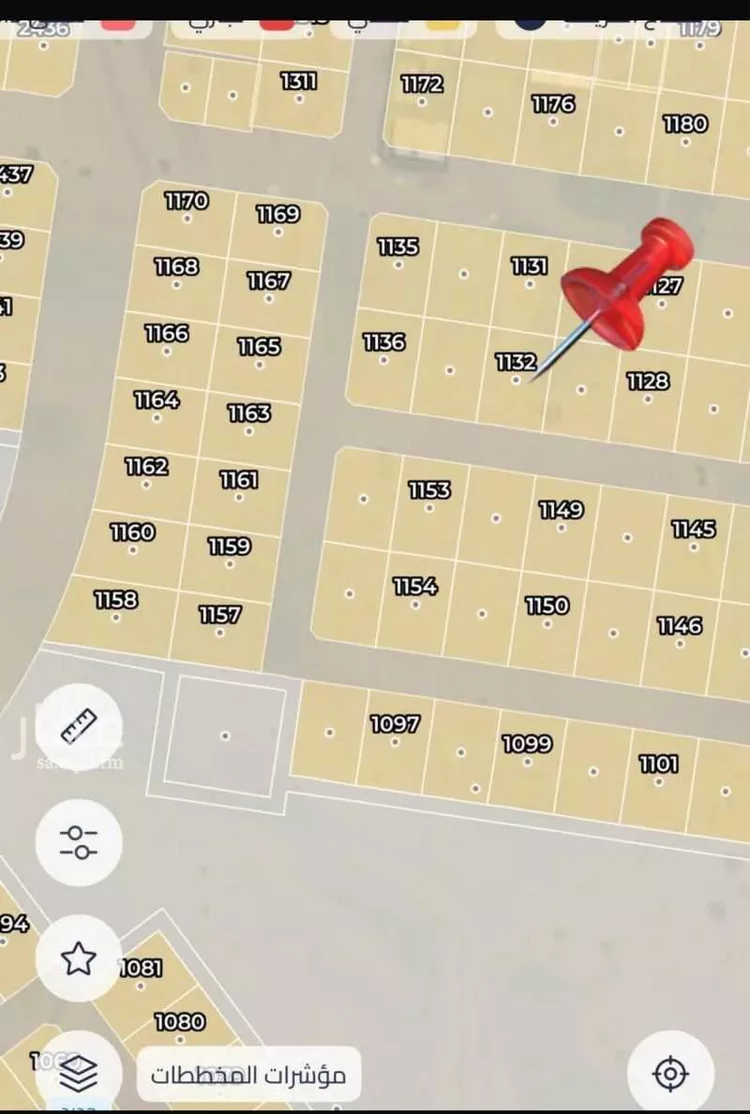Open the map filter settings
This screenshot has height=1114, width=750.
78,842
